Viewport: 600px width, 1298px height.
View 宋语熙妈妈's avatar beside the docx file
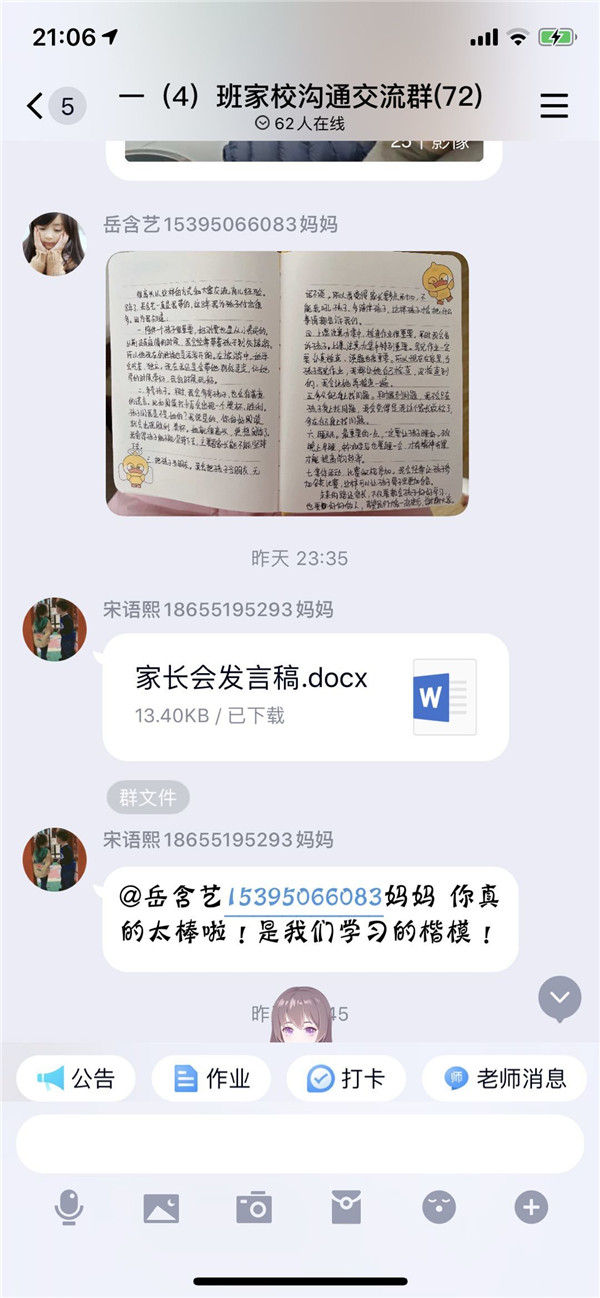point(55,629)
